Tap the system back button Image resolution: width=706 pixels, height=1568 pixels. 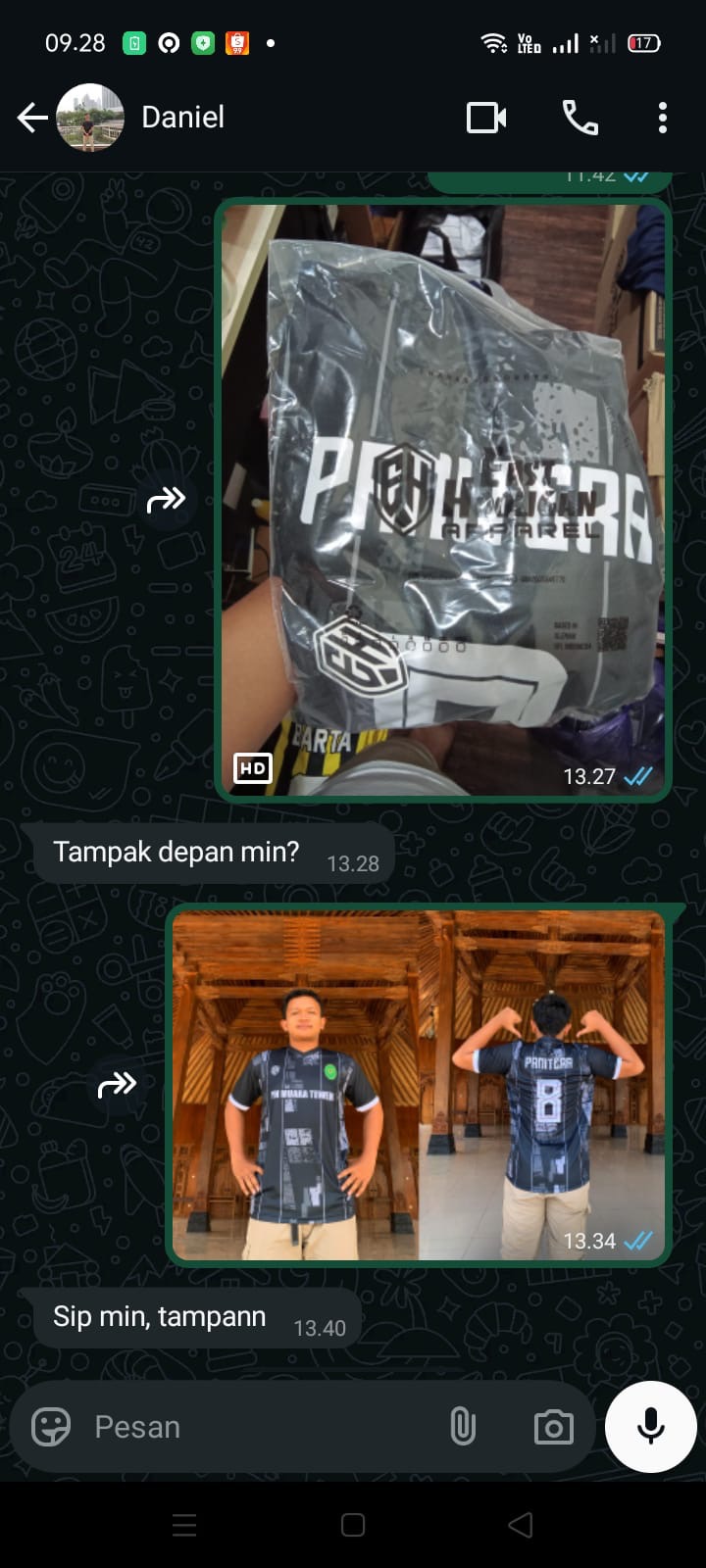tap(521, 1525)
